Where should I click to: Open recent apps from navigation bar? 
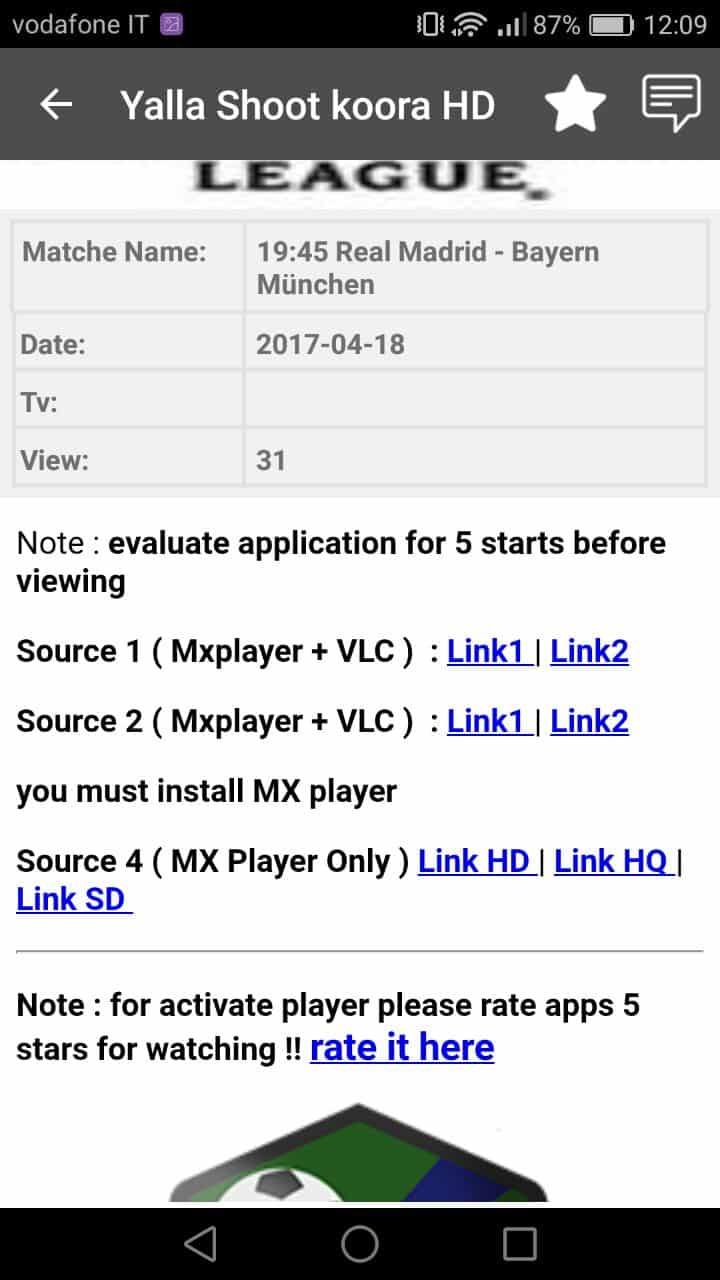520,1244
